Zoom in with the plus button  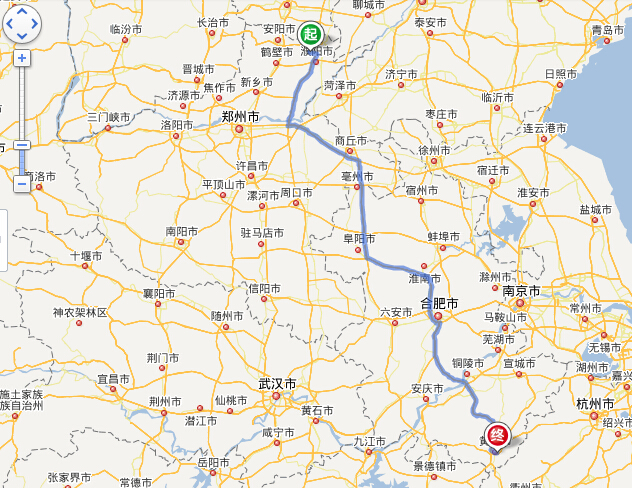pyautogui.click(x=22, y=58)
